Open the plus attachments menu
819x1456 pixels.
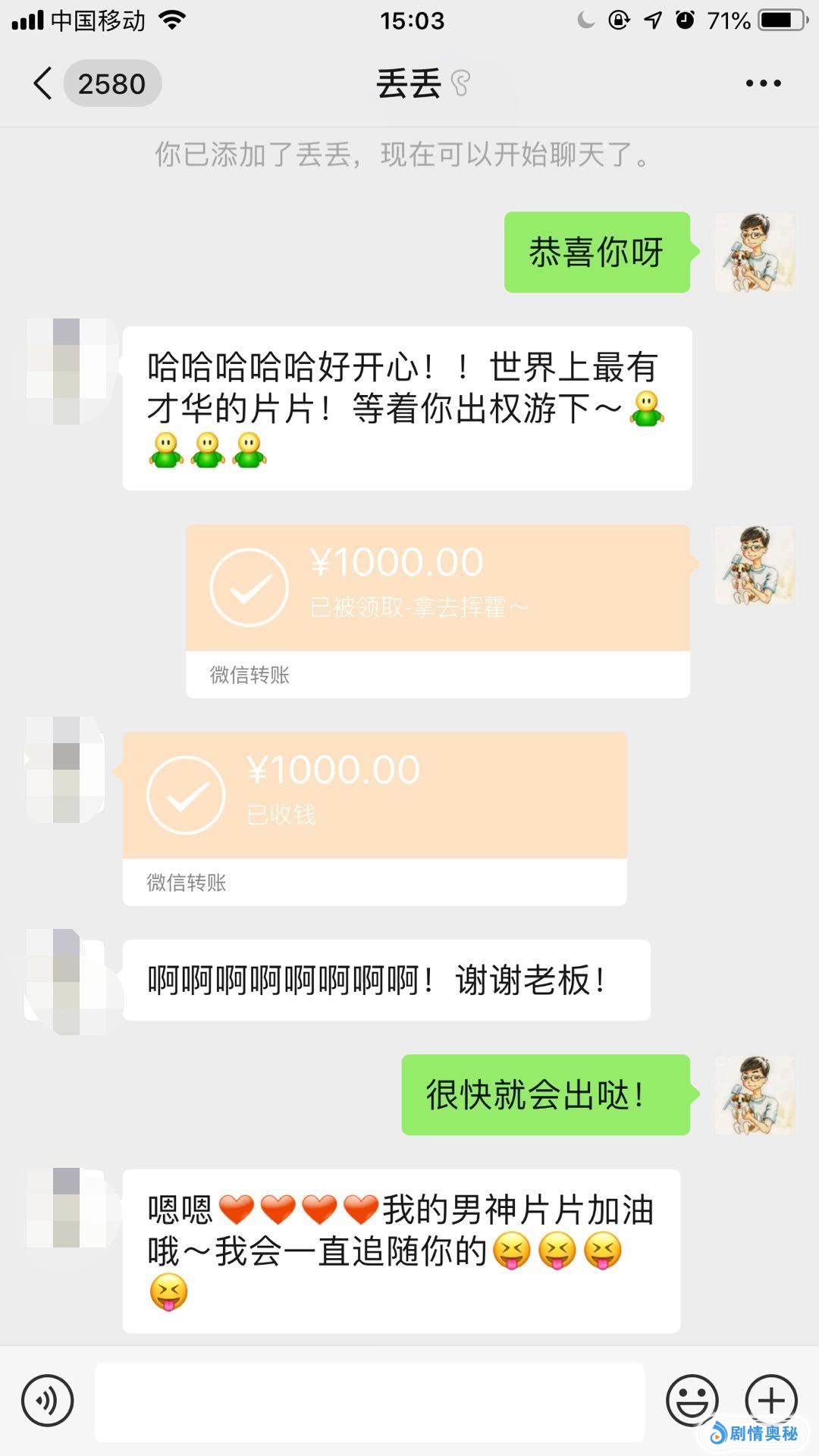click(x=771, y=1401)
